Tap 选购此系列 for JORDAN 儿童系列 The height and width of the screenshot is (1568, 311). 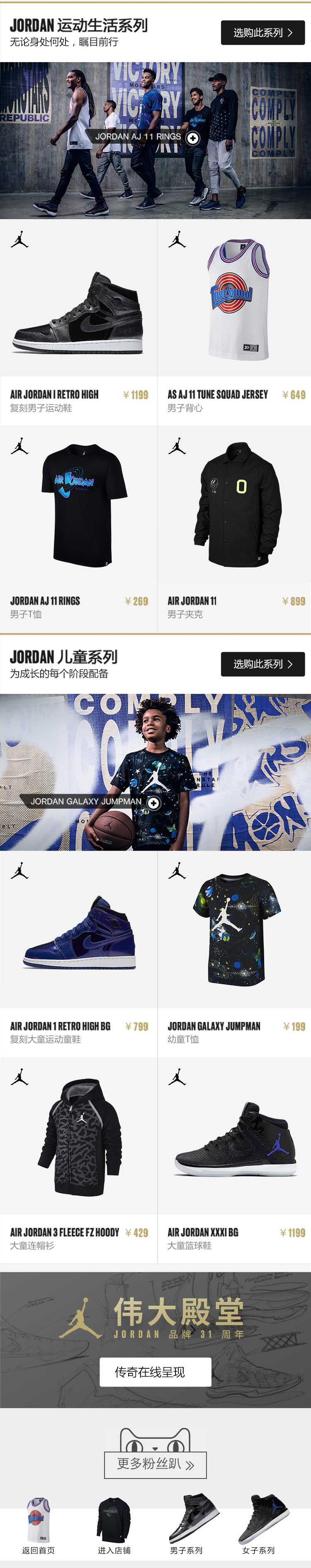(262, 664)
